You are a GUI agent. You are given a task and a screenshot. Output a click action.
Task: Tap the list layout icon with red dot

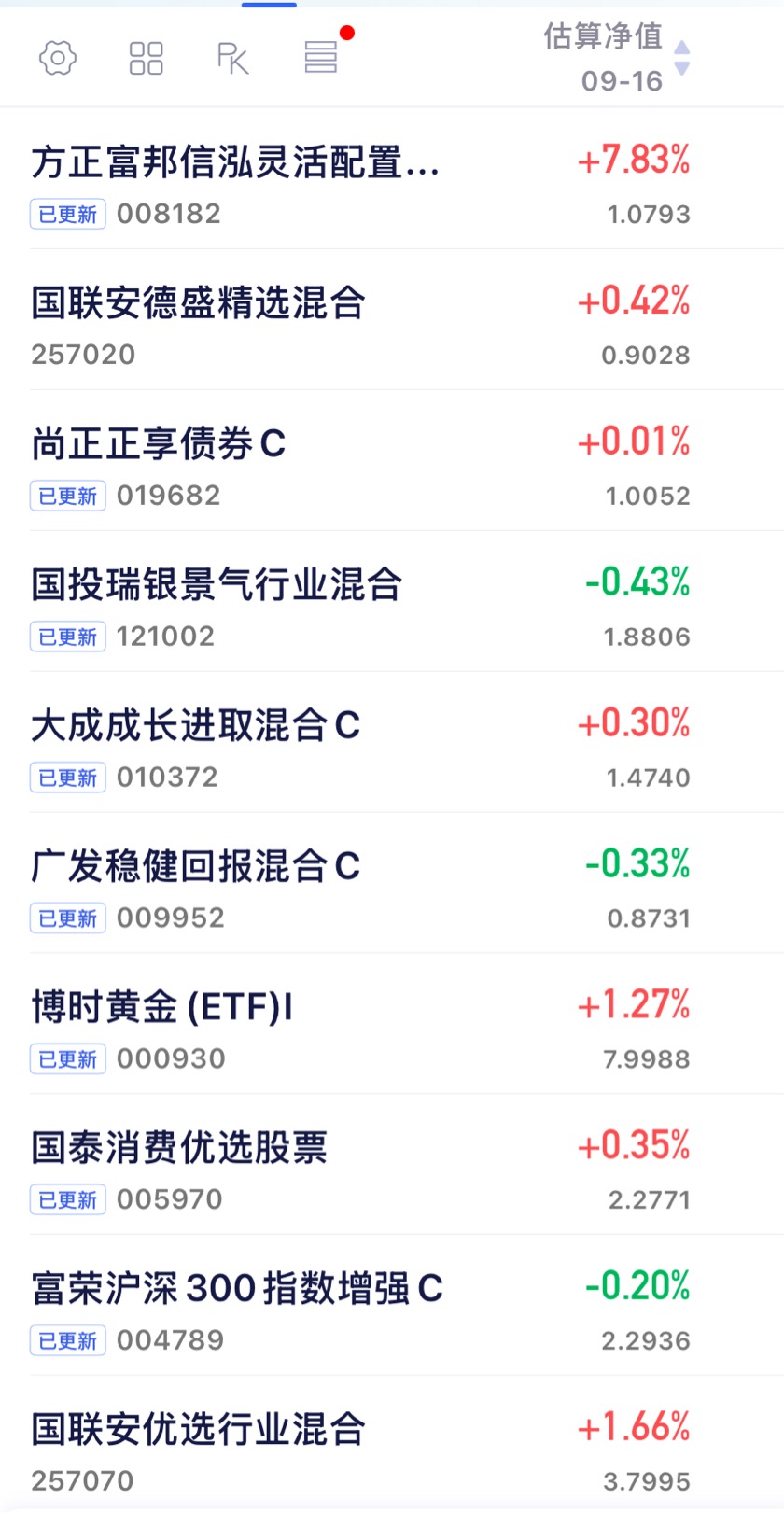[322, 57]
